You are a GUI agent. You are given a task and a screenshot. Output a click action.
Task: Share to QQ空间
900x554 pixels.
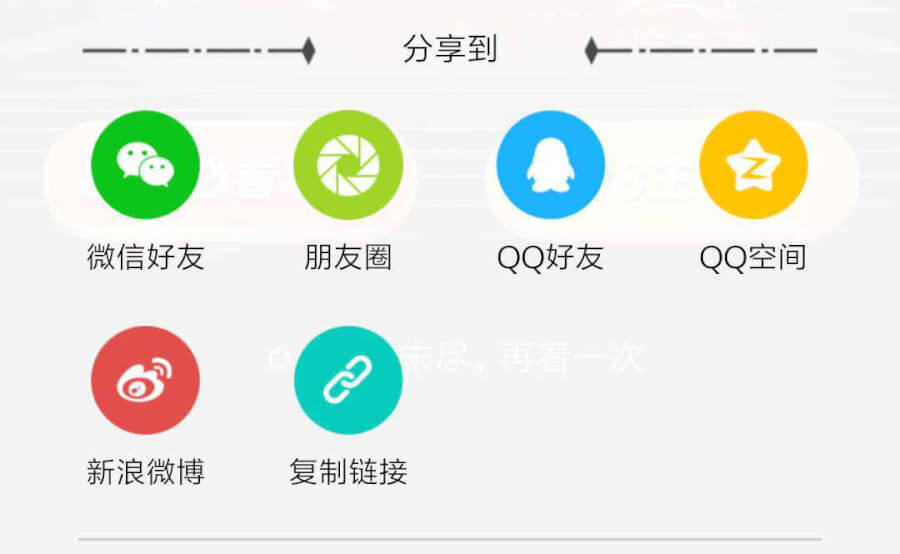point(753,165)
